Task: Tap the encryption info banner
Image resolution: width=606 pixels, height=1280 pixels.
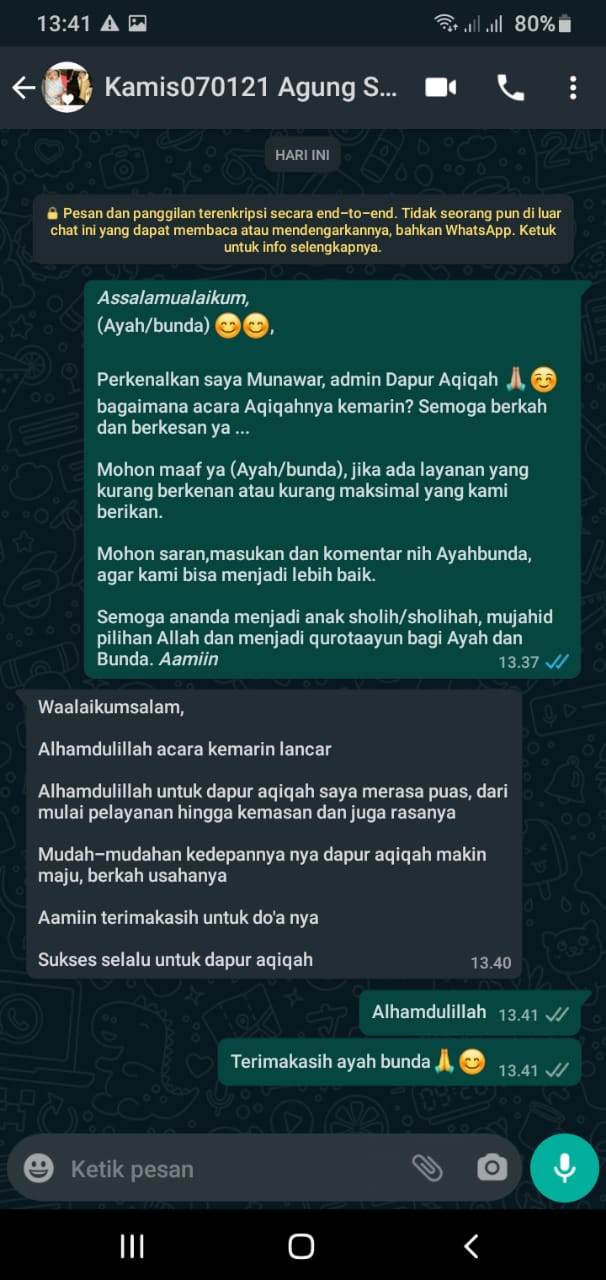Action: click(x=303, y=229)
